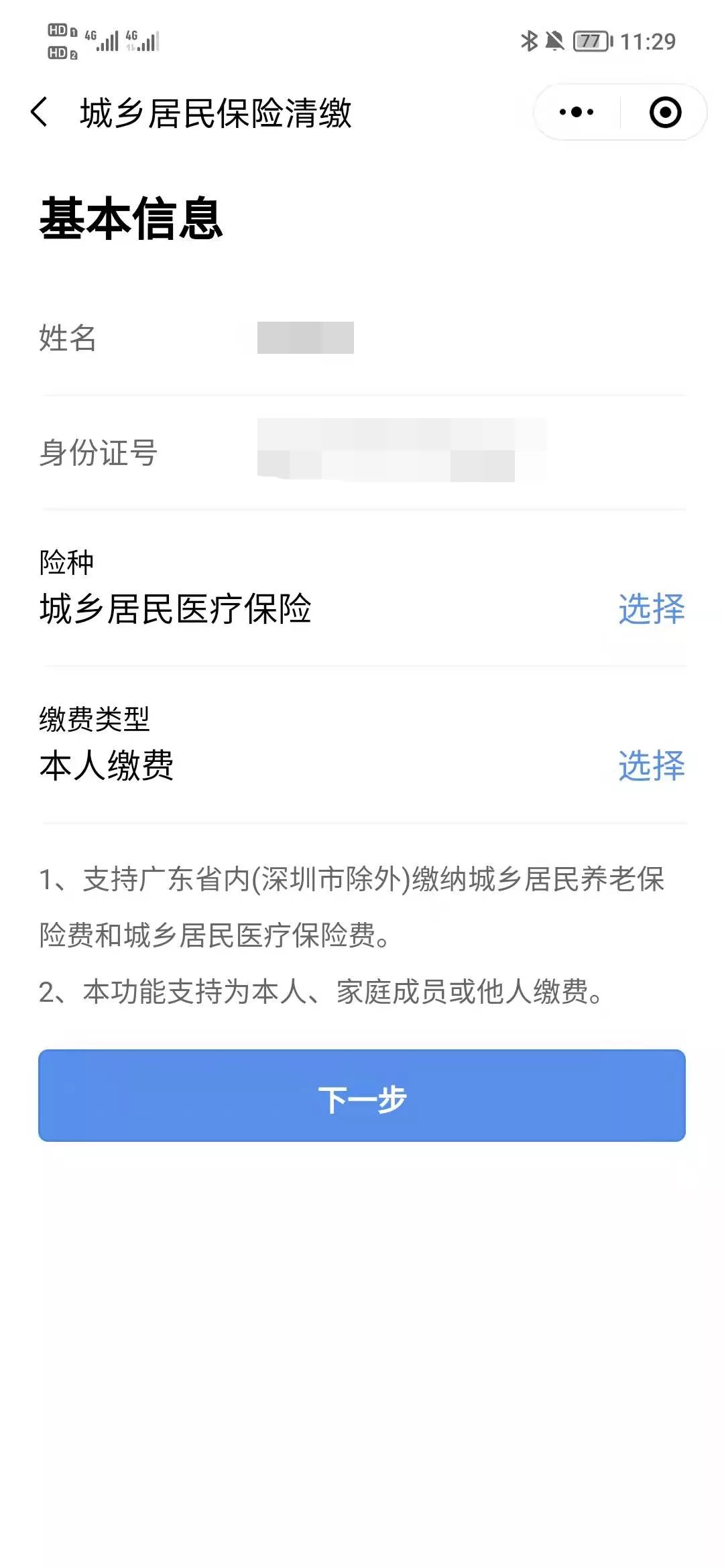Tap the 下一步 button
The height and width of the screenshot is (1568, 724).
(362, 1096)
